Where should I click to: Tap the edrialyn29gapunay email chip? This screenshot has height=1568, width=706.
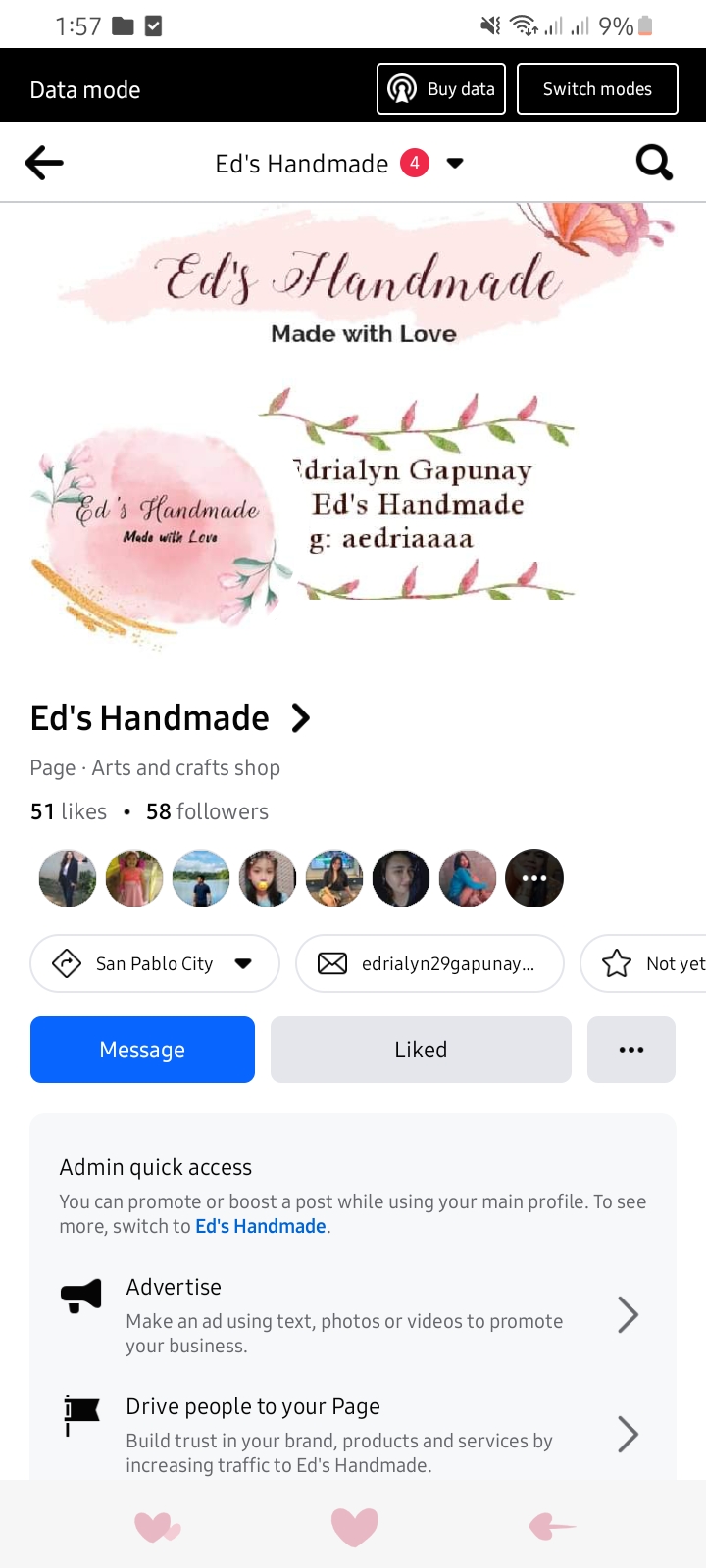pyautogui.click(x=429, y=963)
